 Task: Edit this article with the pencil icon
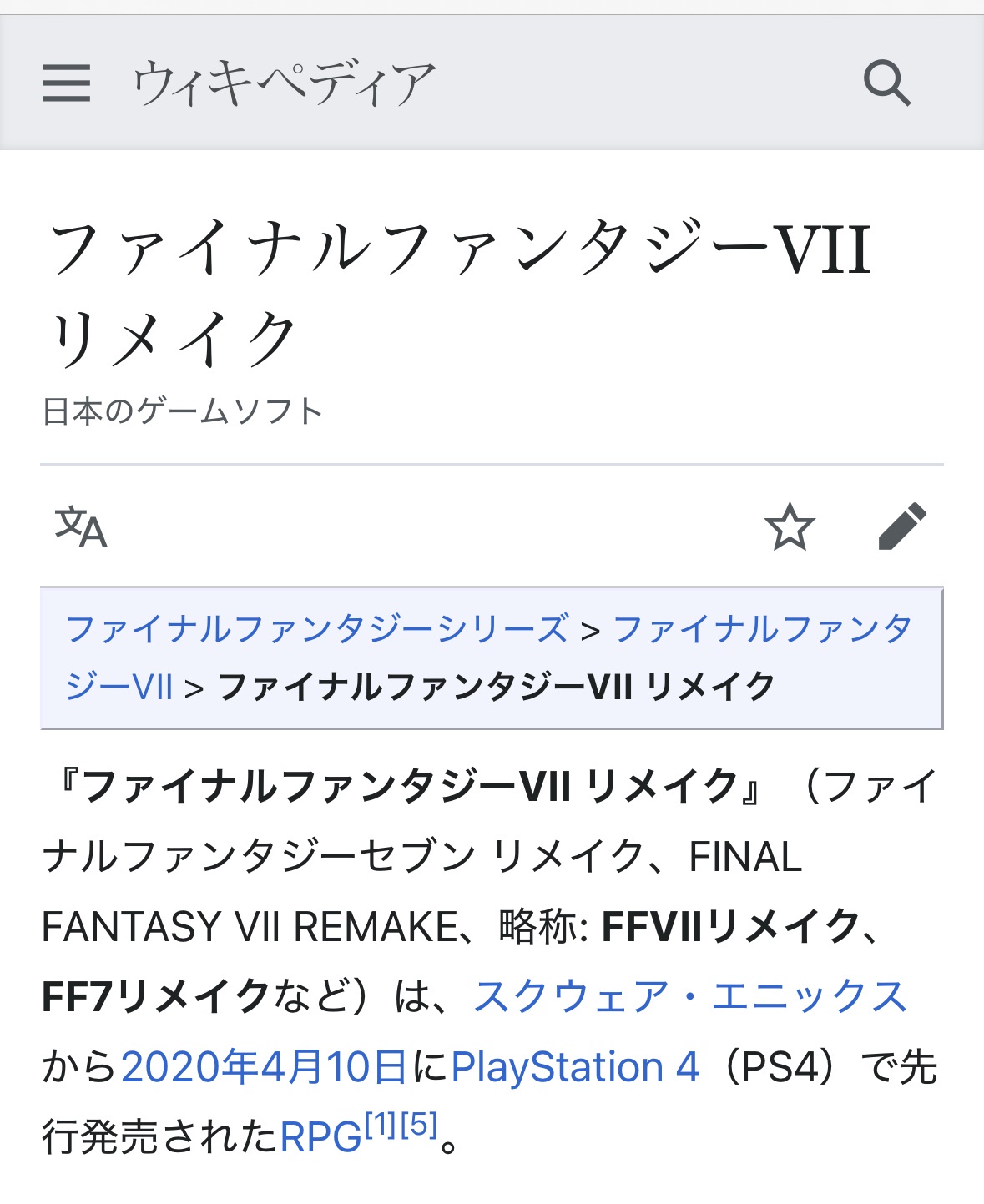point(902,527)
